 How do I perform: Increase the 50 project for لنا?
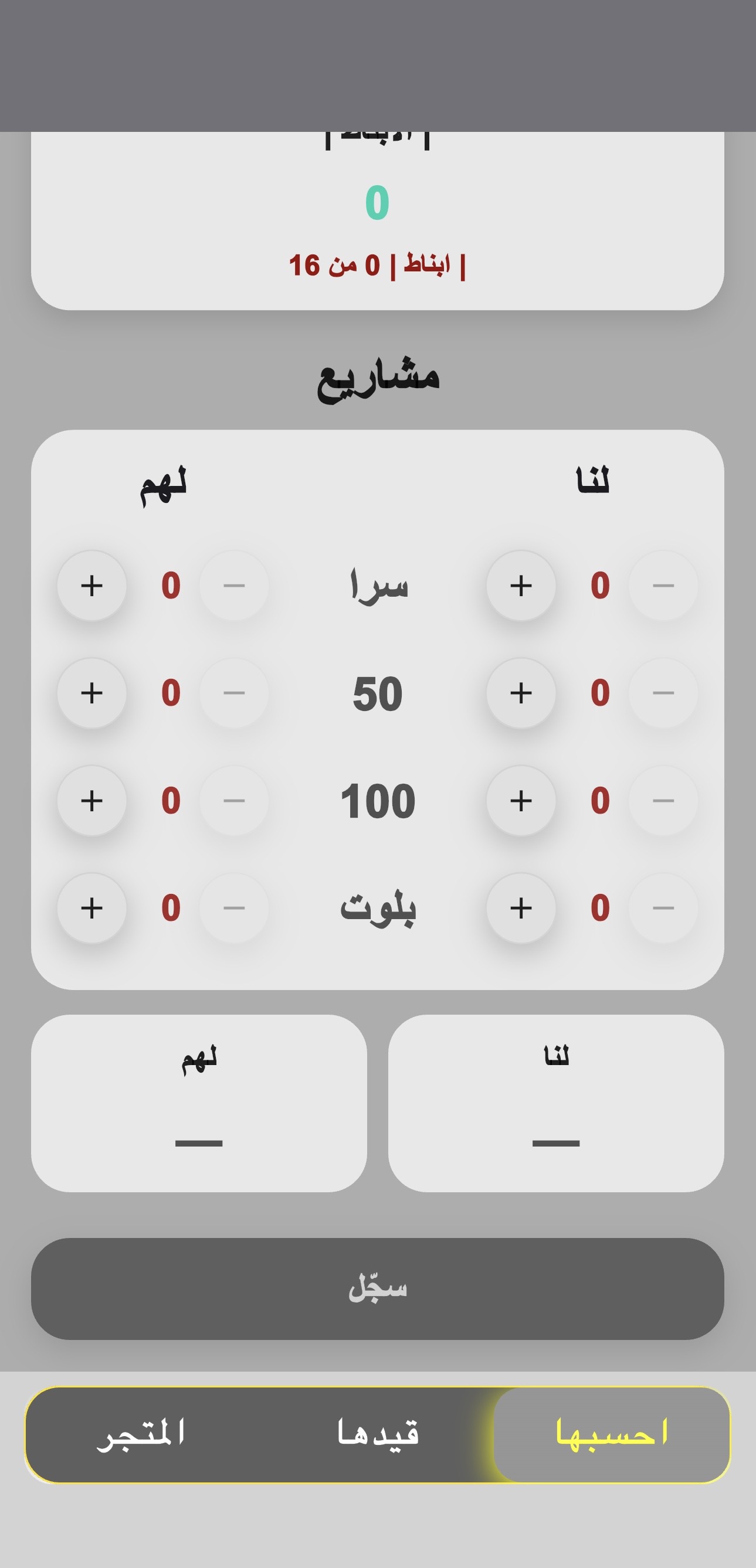pos(521,693)
